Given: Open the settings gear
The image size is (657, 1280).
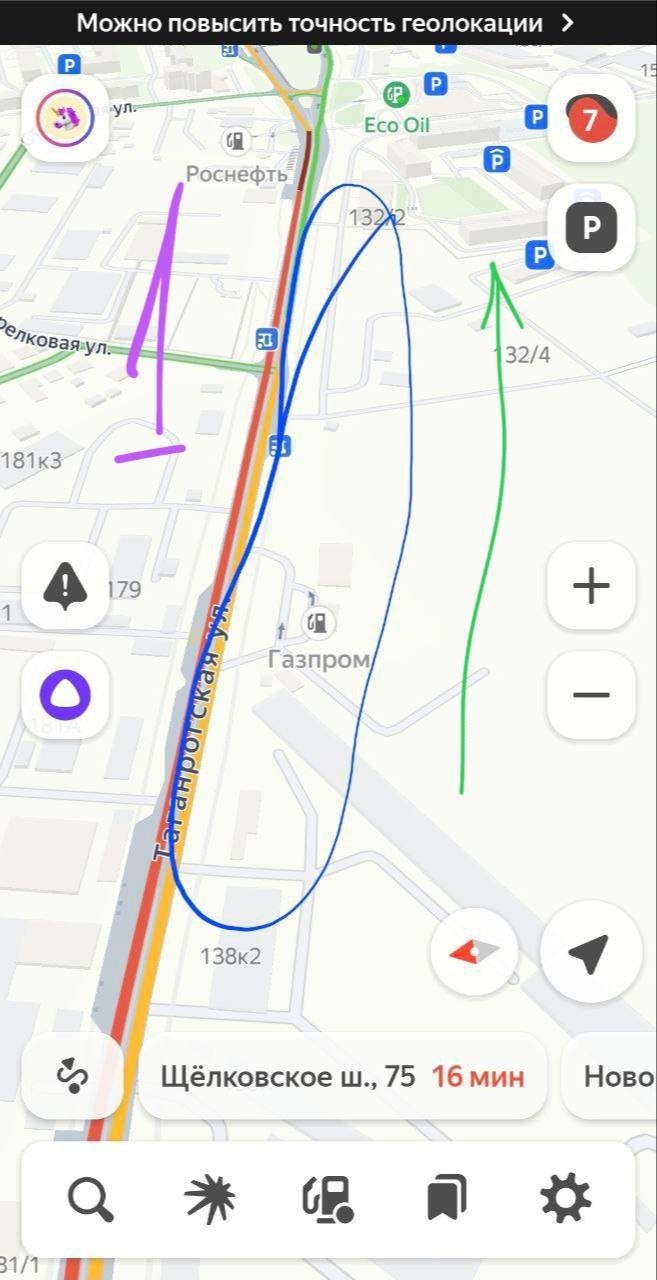Looking at the screenshot, I should [x=565, y=1199].
